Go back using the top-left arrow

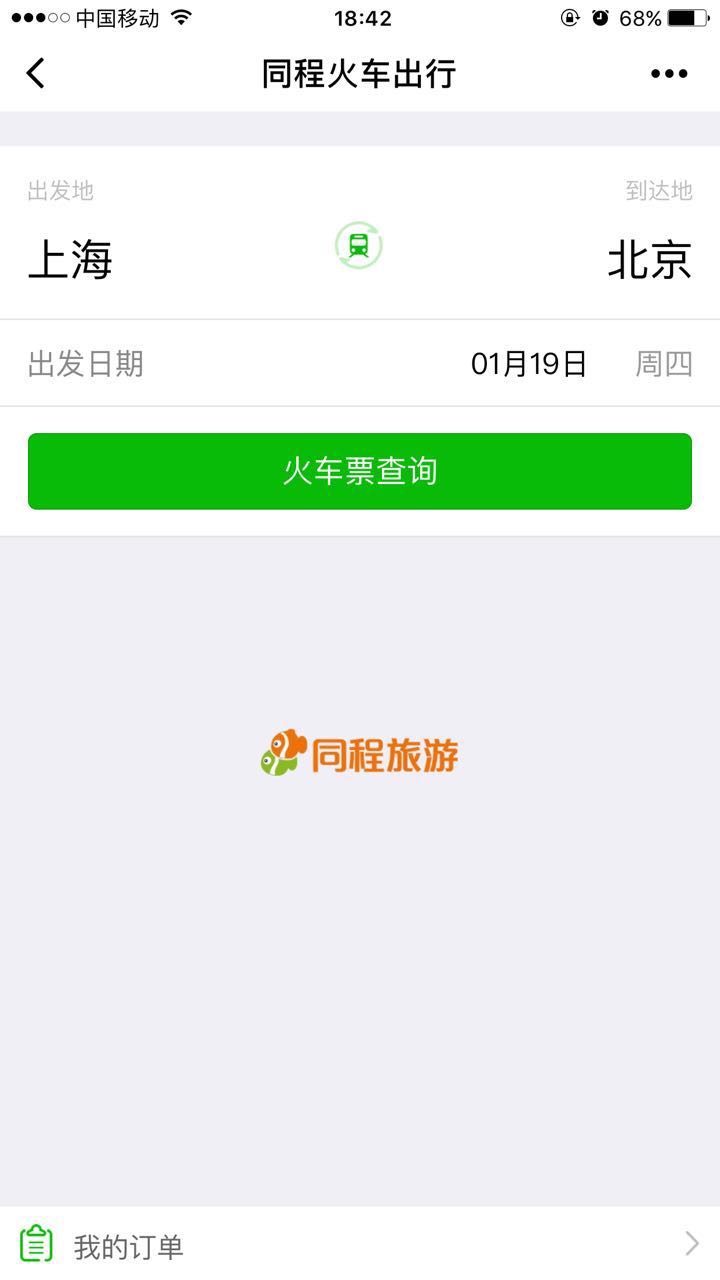pyautogui.click(x=36, y=73)
